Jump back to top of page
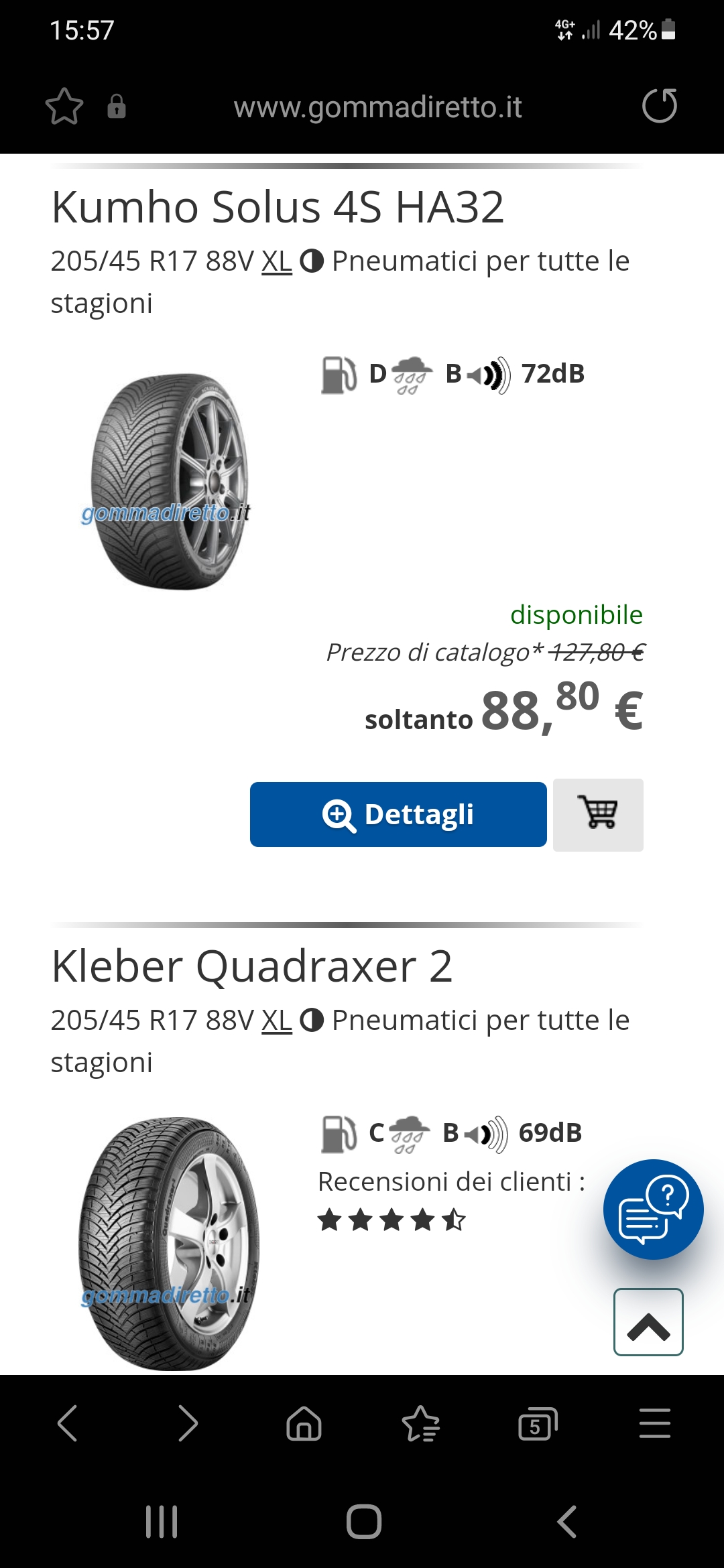 648,1322
